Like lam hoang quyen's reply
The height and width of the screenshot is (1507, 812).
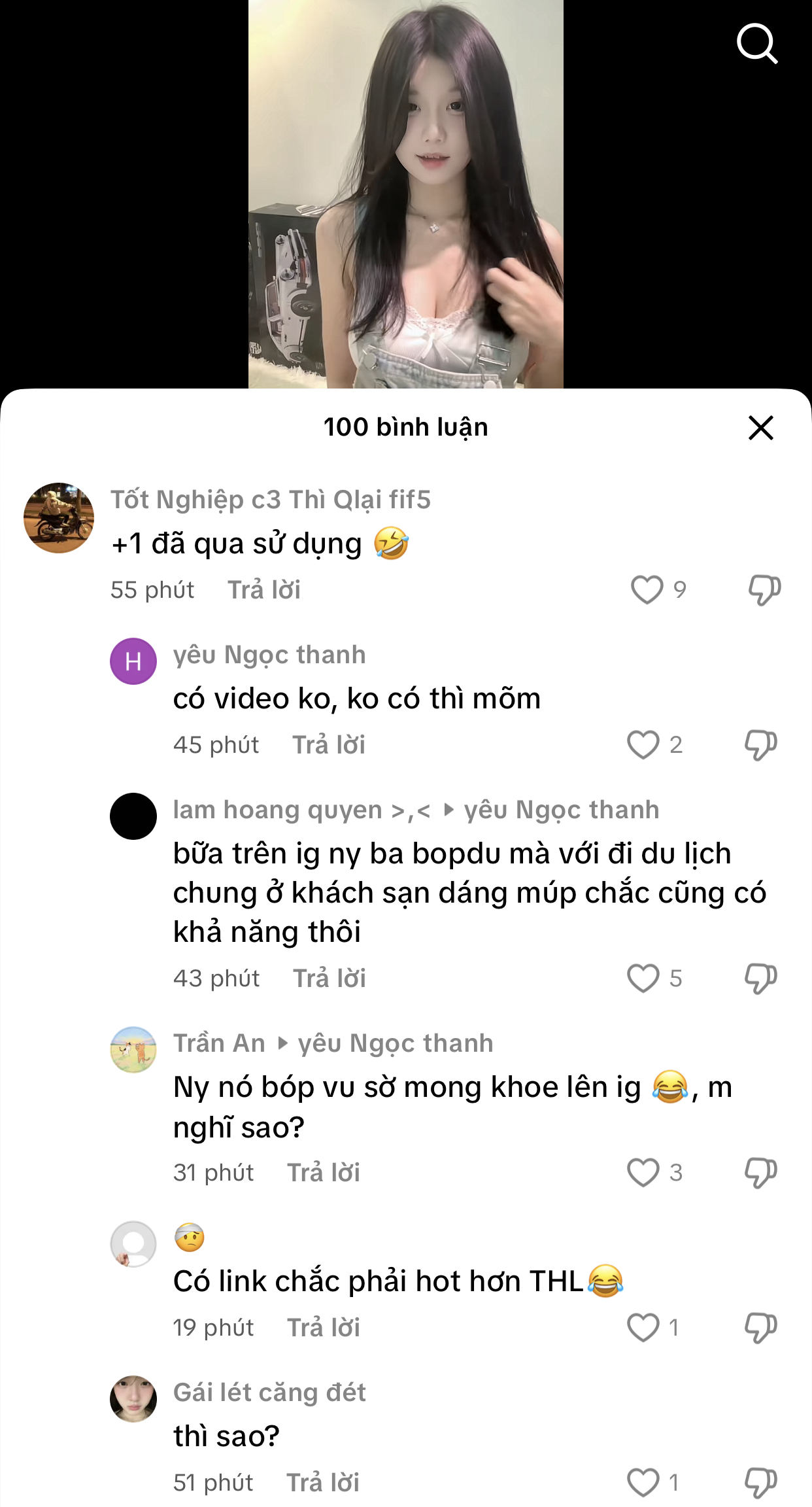[643, 978]
